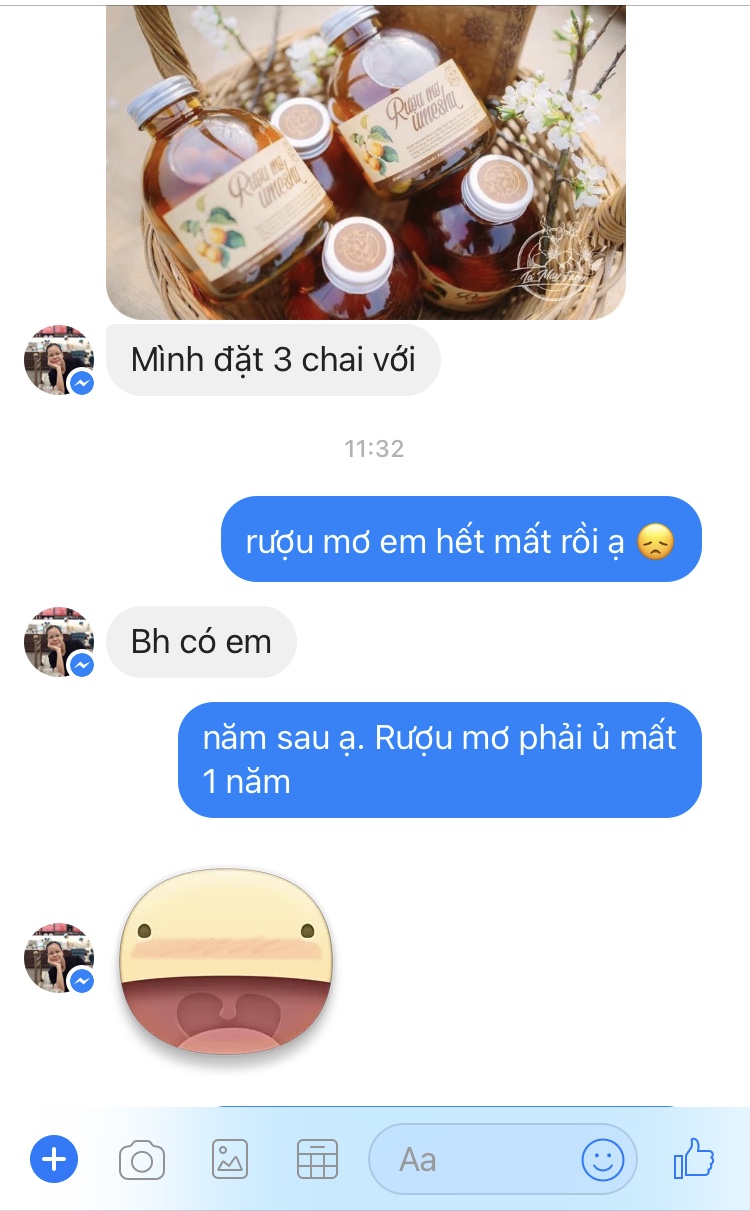Open the photo gallery picker
750x1211 pixels.
click(x=230, y=1160)
